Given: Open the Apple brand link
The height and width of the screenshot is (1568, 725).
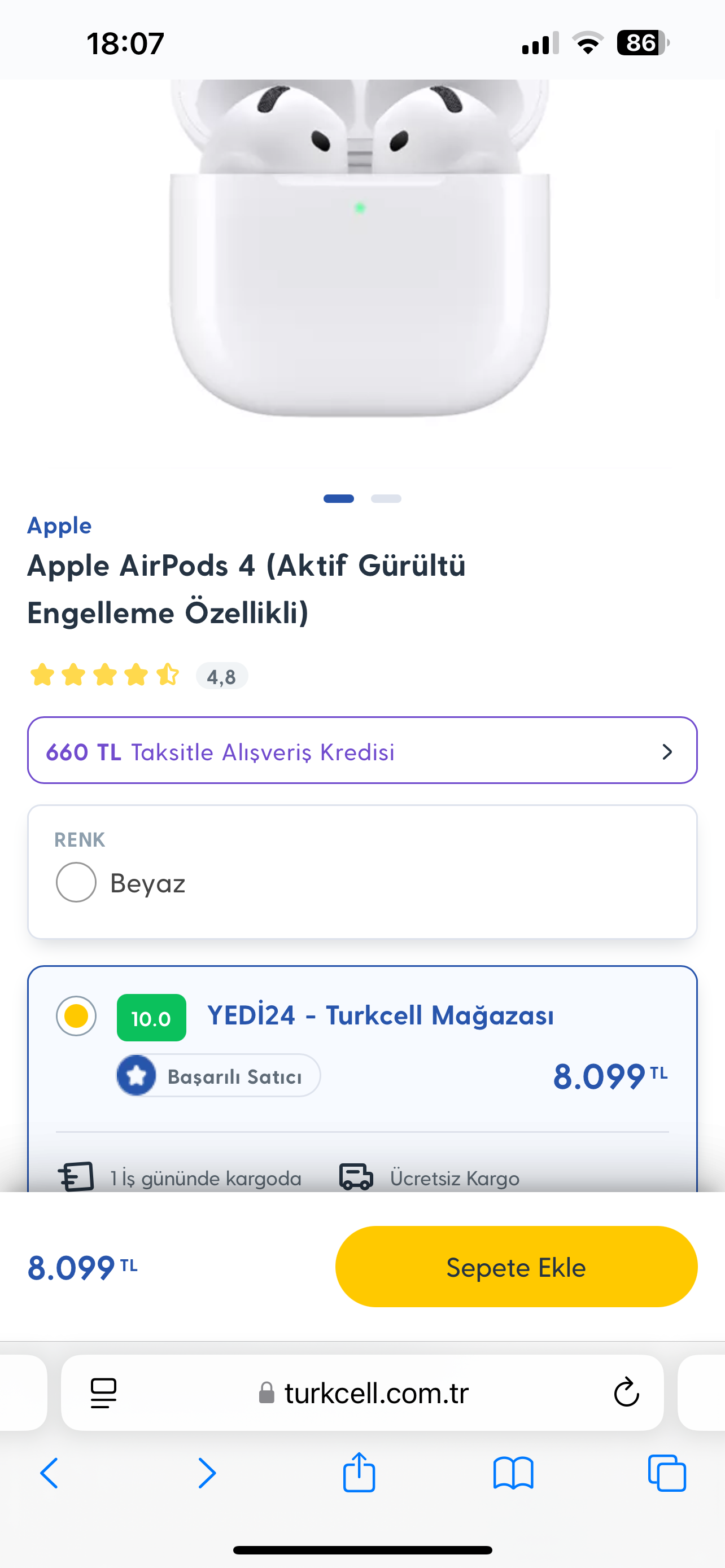Looking at the screenshot, I should pos(59,525).
